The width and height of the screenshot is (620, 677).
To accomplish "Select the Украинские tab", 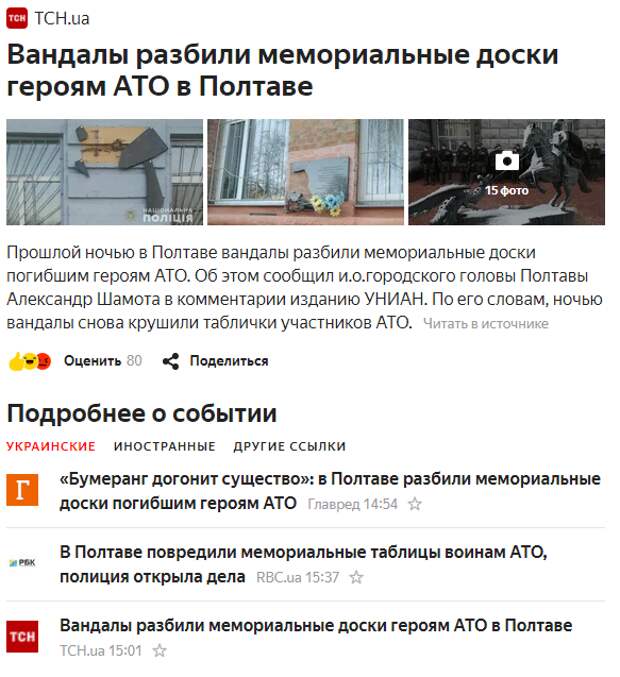I will click(x=51, y=446).
